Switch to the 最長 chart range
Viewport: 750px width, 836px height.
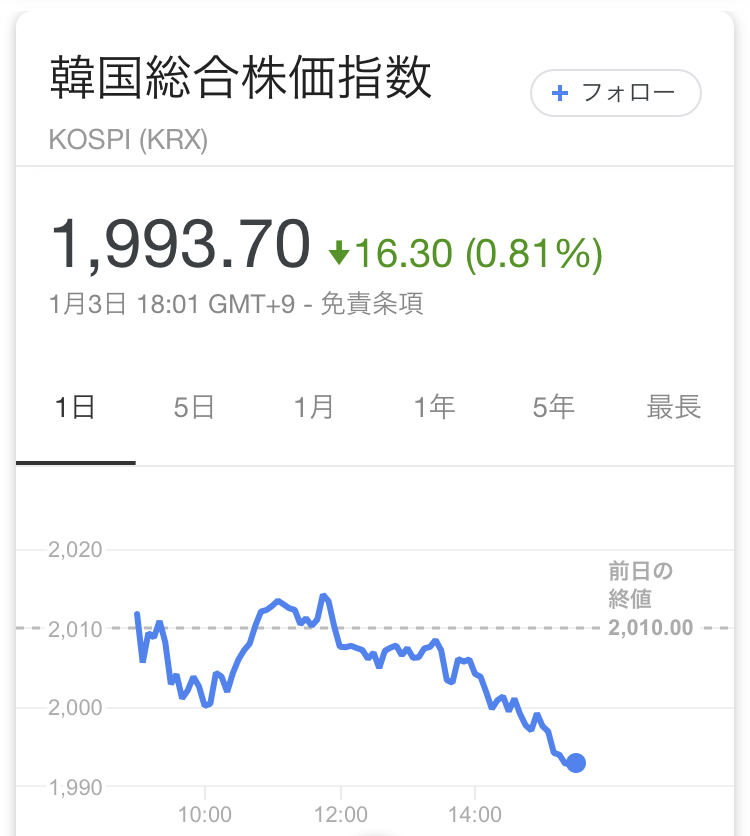coord(674,407)
